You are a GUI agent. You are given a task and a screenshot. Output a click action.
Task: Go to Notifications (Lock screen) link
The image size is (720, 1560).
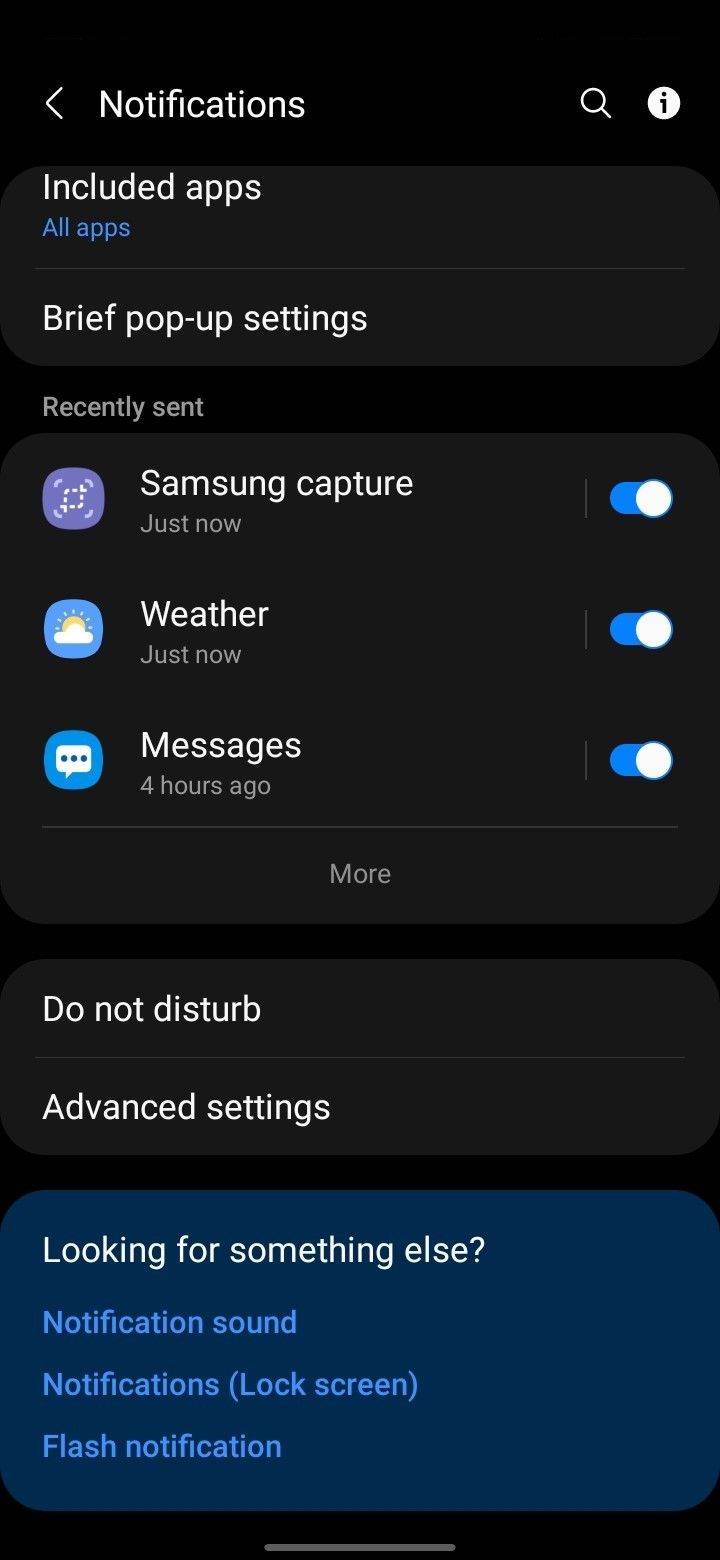coord(230,1384)
